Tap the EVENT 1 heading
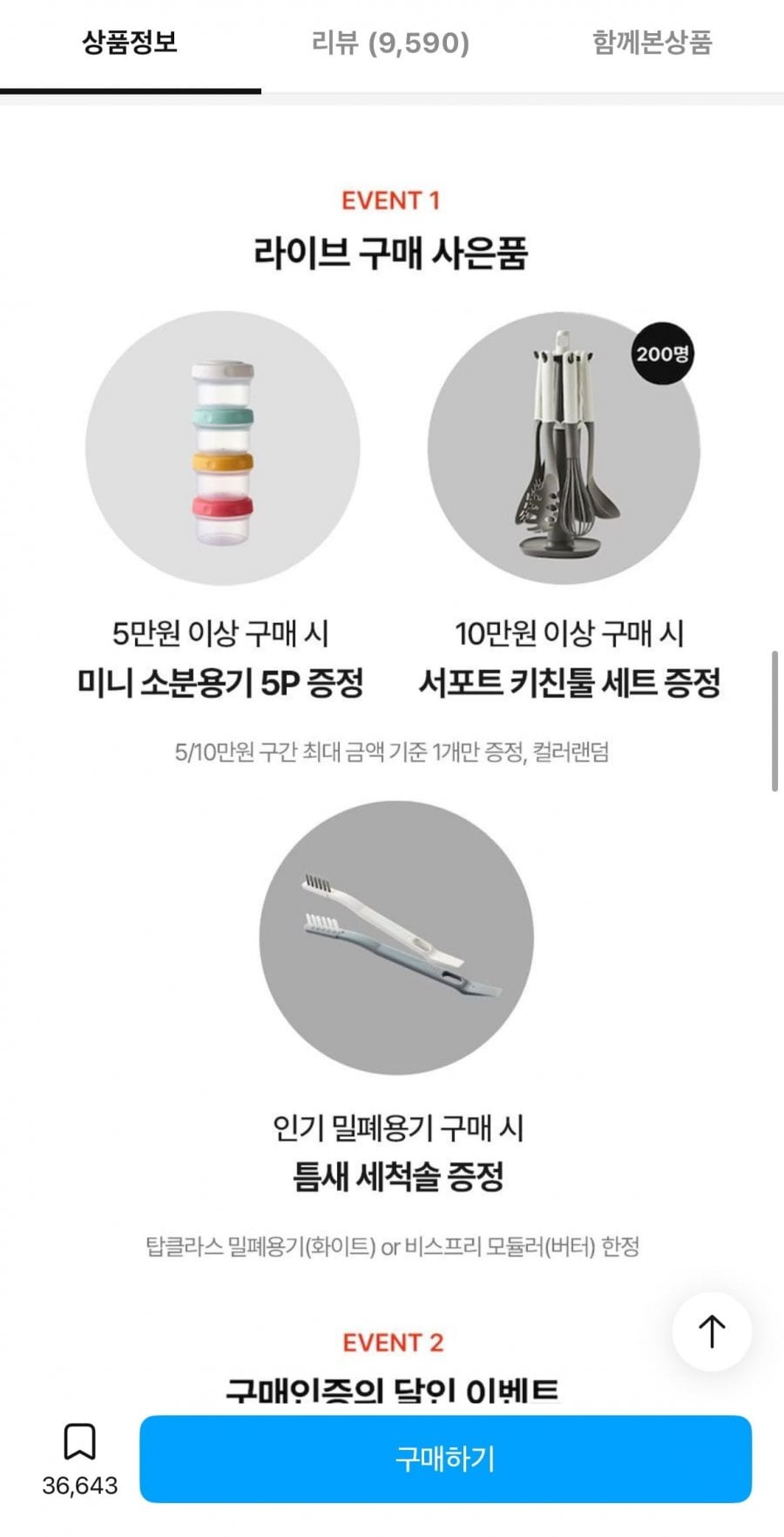The image size is (784, 1537). coord(391,201)
